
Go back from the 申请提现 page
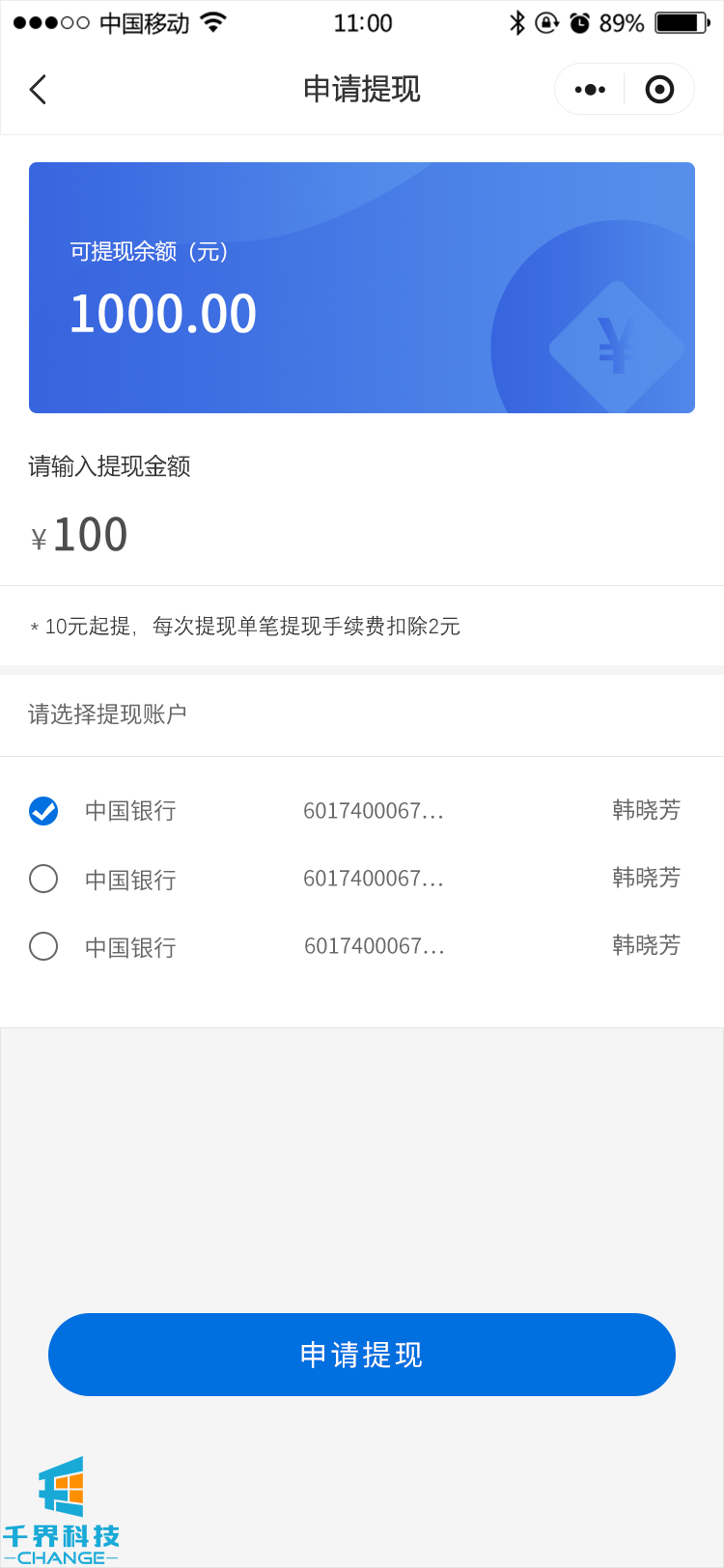pos(38,90)
